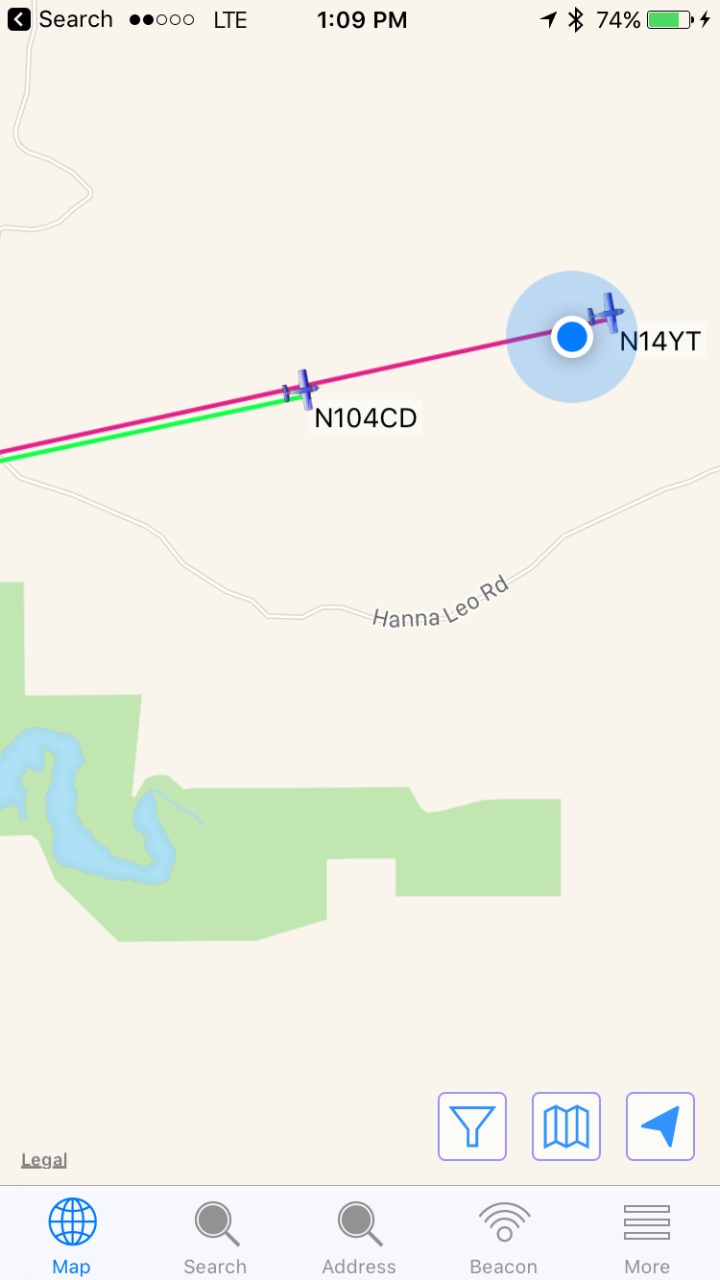The image size is (720, 1280).
Task: Return to Search via status bar back
Action: [x=60, y=19]
